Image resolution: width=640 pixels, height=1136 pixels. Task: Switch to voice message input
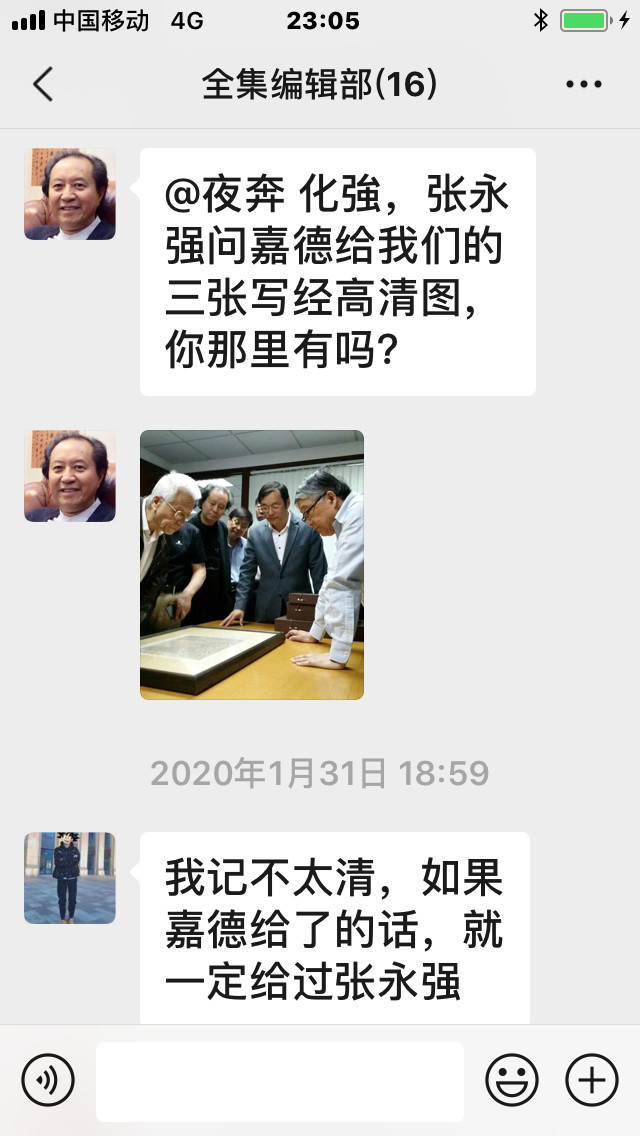click(x=48, y=1080)
